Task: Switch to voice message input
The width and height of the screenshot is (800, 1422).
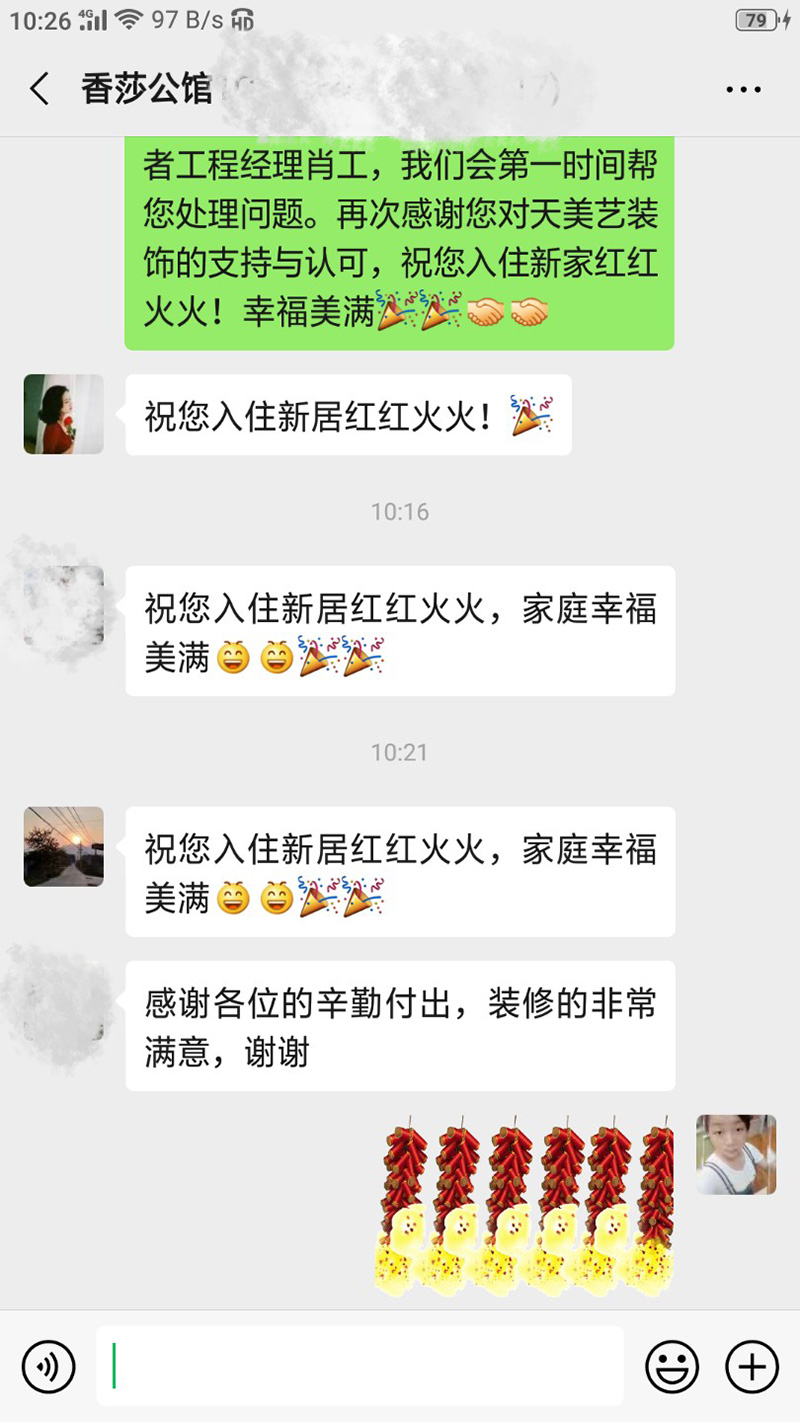Action: point(49,1365)
